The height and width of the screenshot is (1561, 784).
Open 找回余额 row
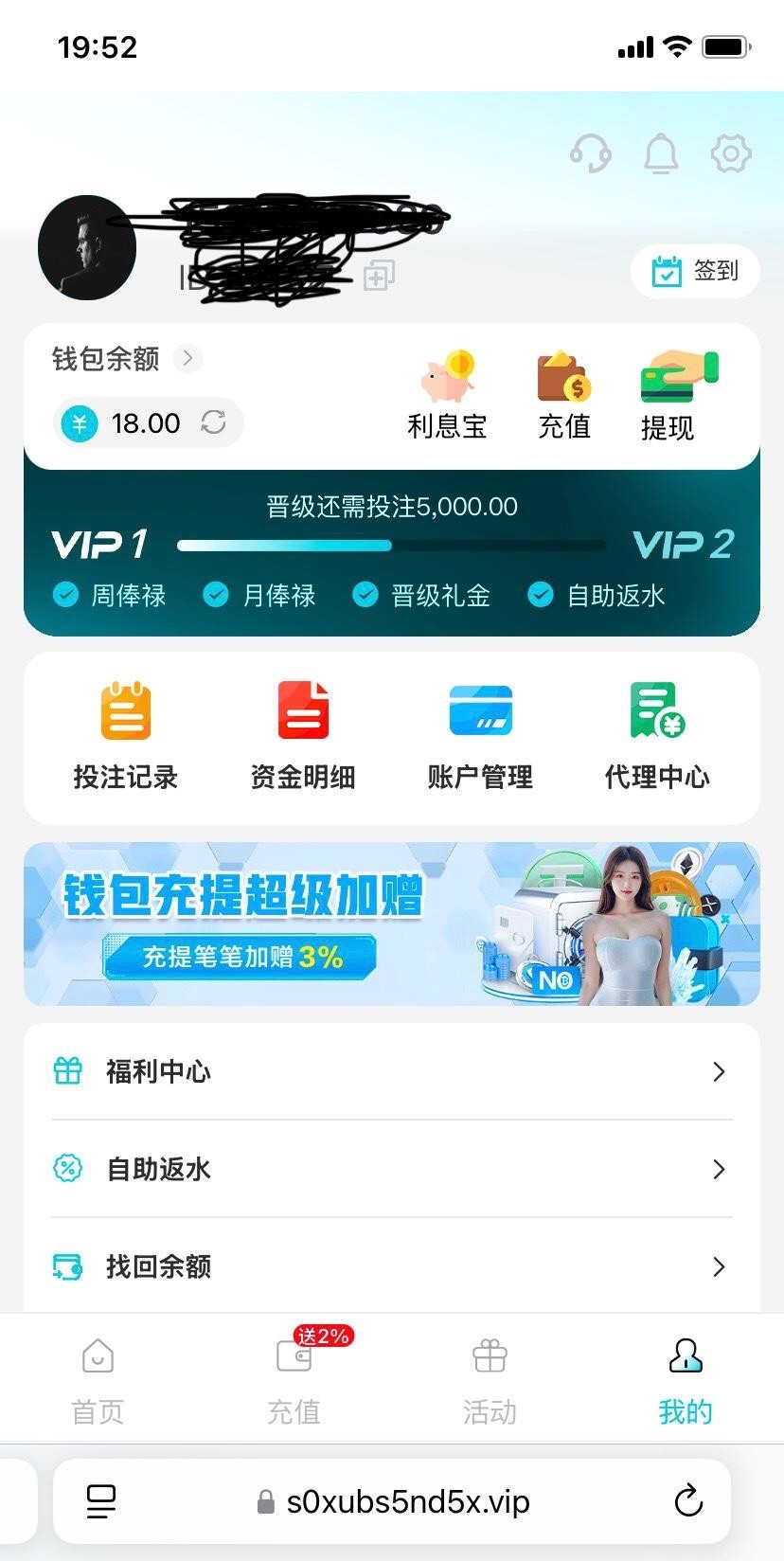(x=392, y=1266)
